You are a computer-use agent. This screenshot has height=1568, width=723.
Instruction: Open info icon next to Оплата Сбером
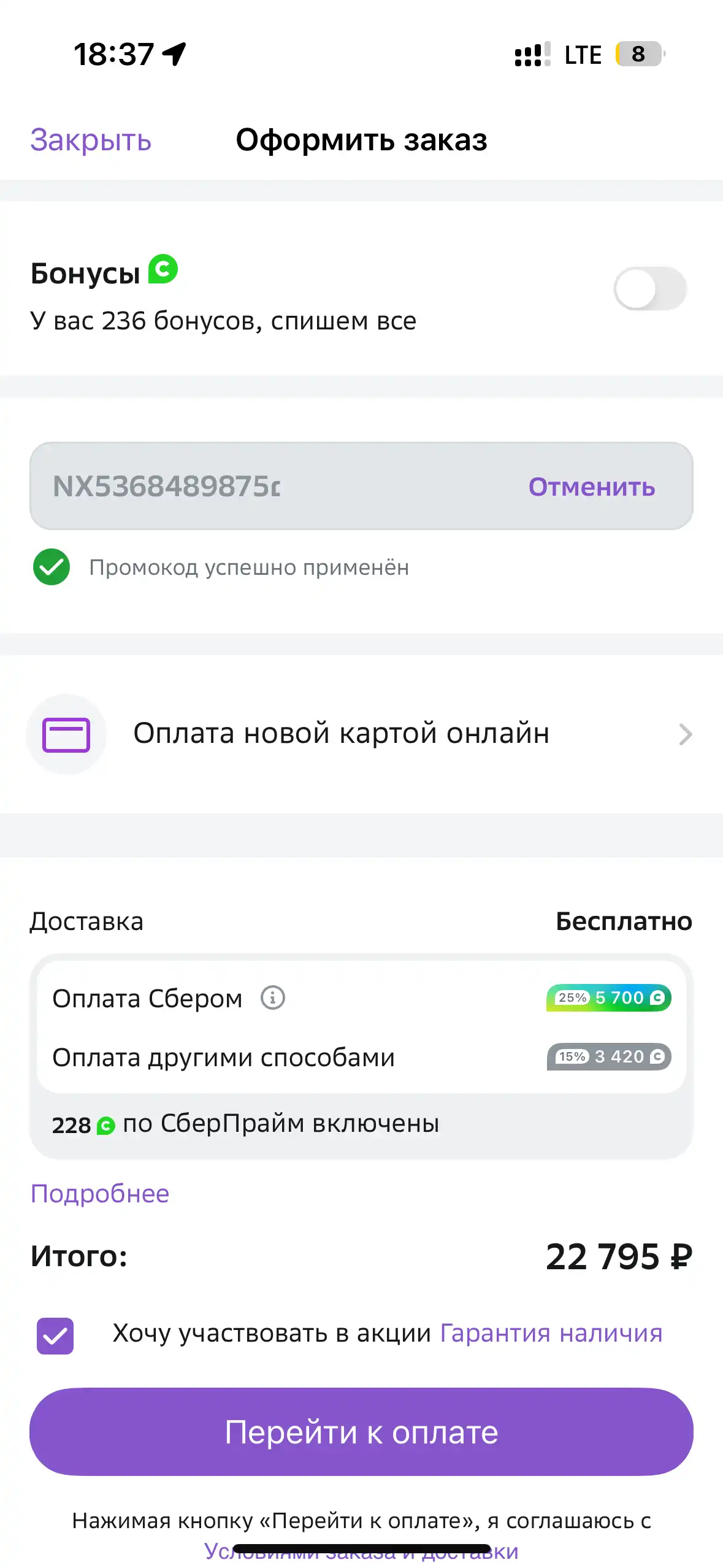[x=273, y=997]
